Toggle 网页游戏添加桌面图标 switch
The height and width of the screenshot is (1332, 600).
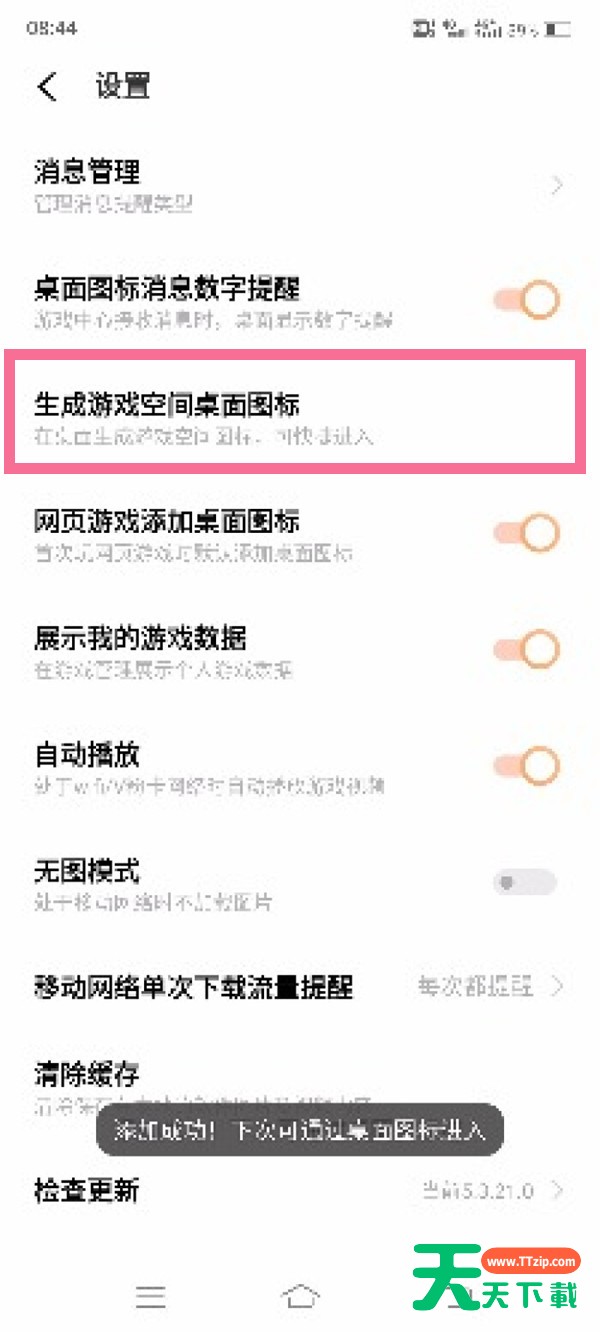click(526, 533)
